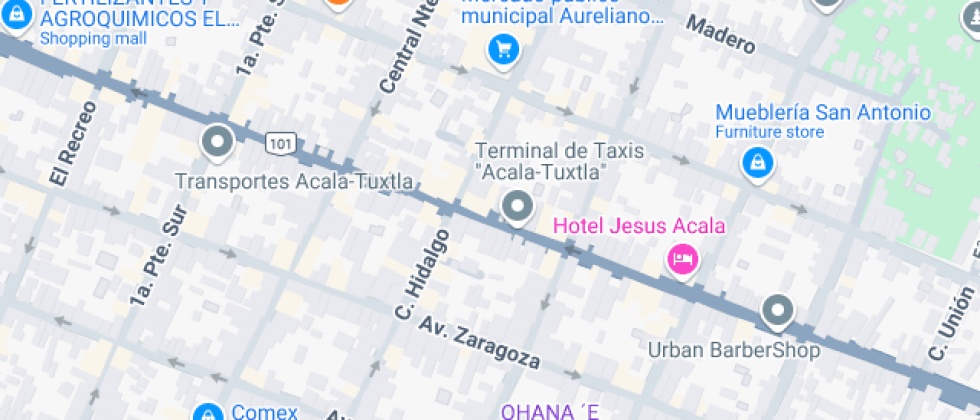Open the Mercado público municipal shopping cart marker
Screen dimensions: 980x420
coord(502,47)
